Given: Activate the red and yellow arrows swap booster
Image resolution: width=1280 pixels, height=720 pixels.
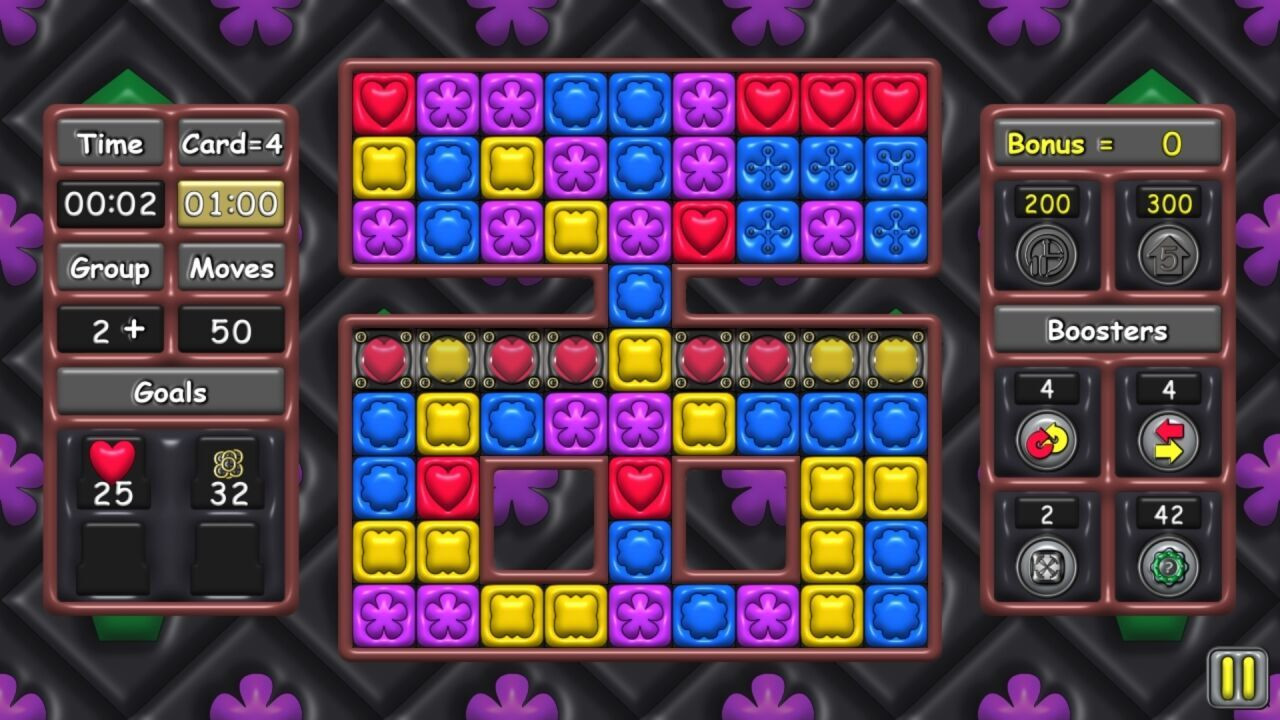Looking at the screenshot, I should pyautogui.click(x=1168, y=440).
